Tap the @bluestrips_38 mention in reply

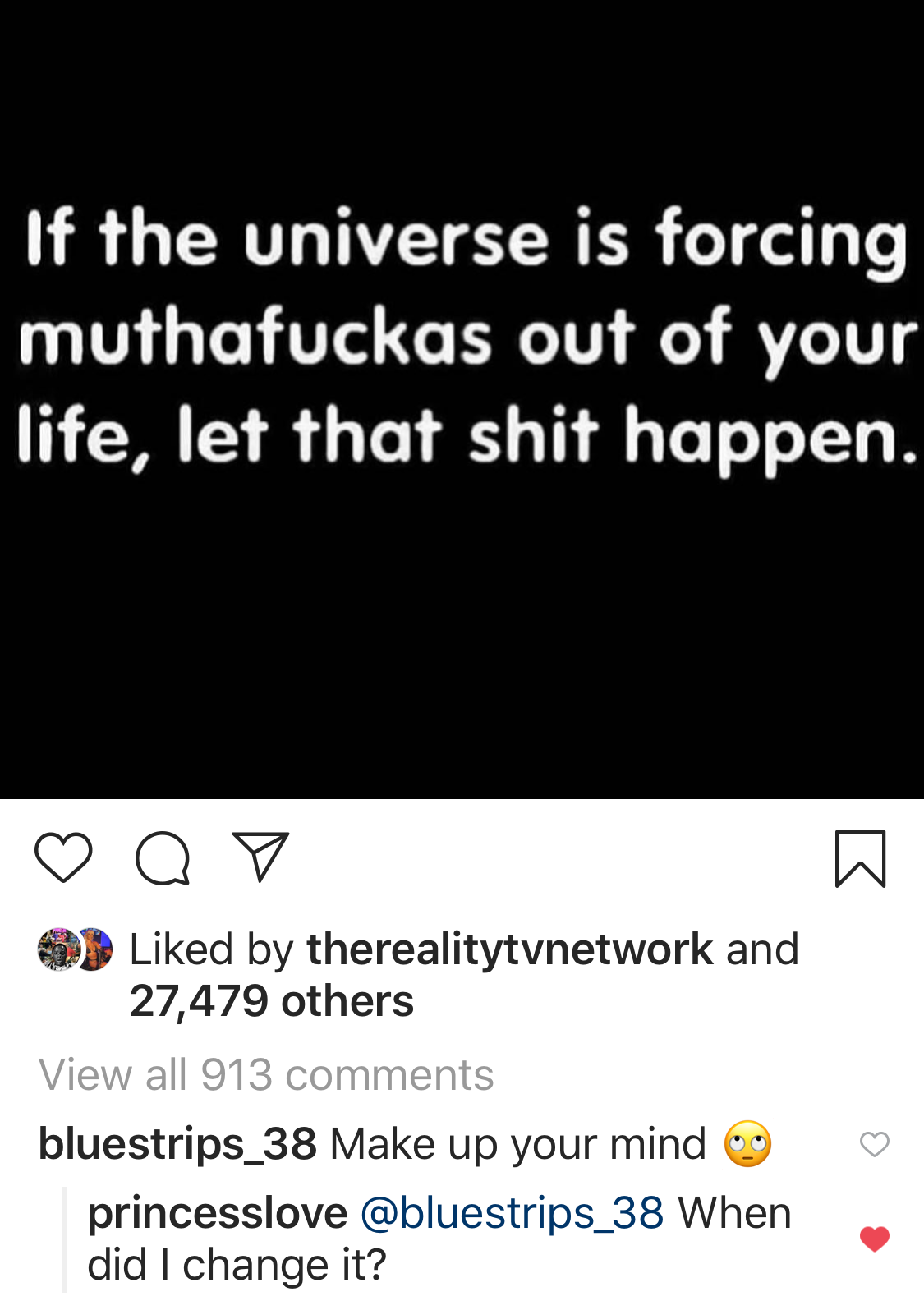click(512, 1213)
